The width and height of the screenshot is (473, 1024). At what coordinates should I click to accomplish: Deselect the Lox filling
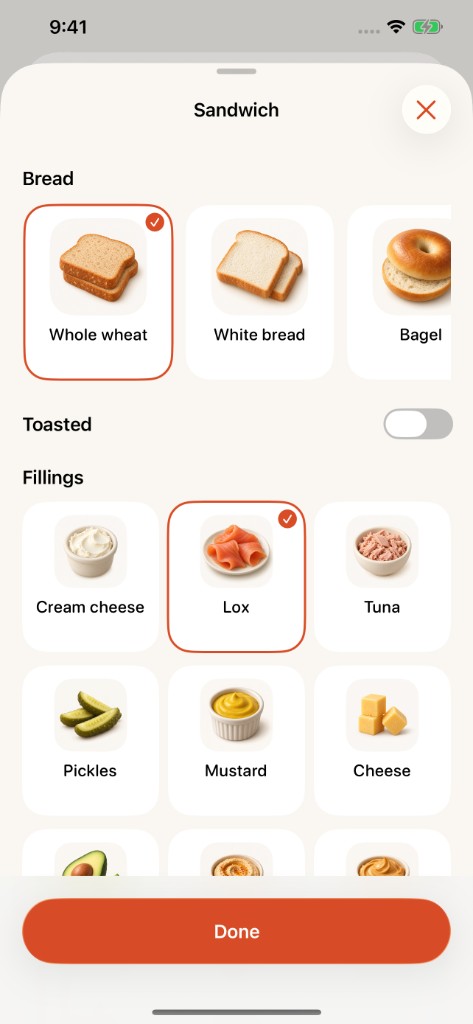pos(236,577)
